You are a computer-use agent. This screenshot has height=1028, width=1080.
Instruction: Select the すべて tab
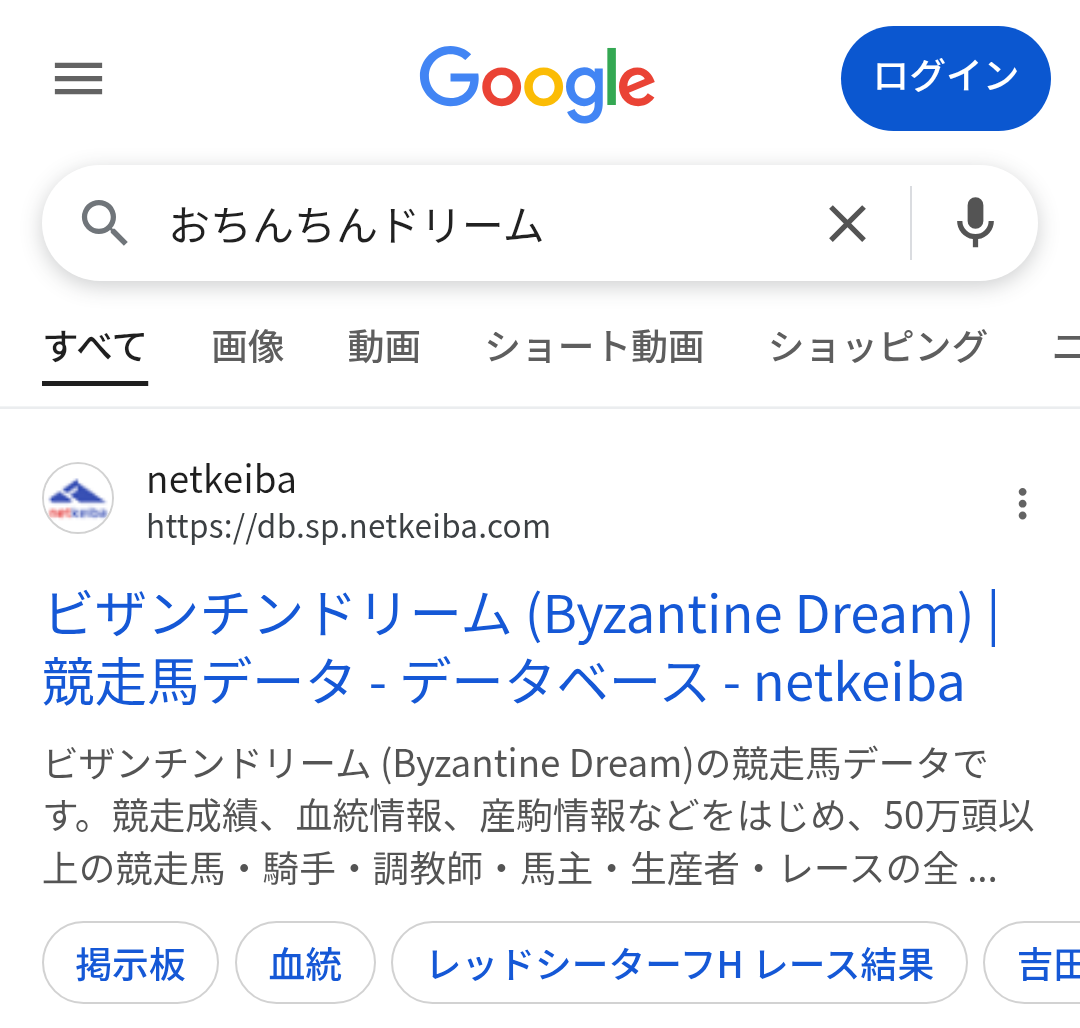coord(95,346)
